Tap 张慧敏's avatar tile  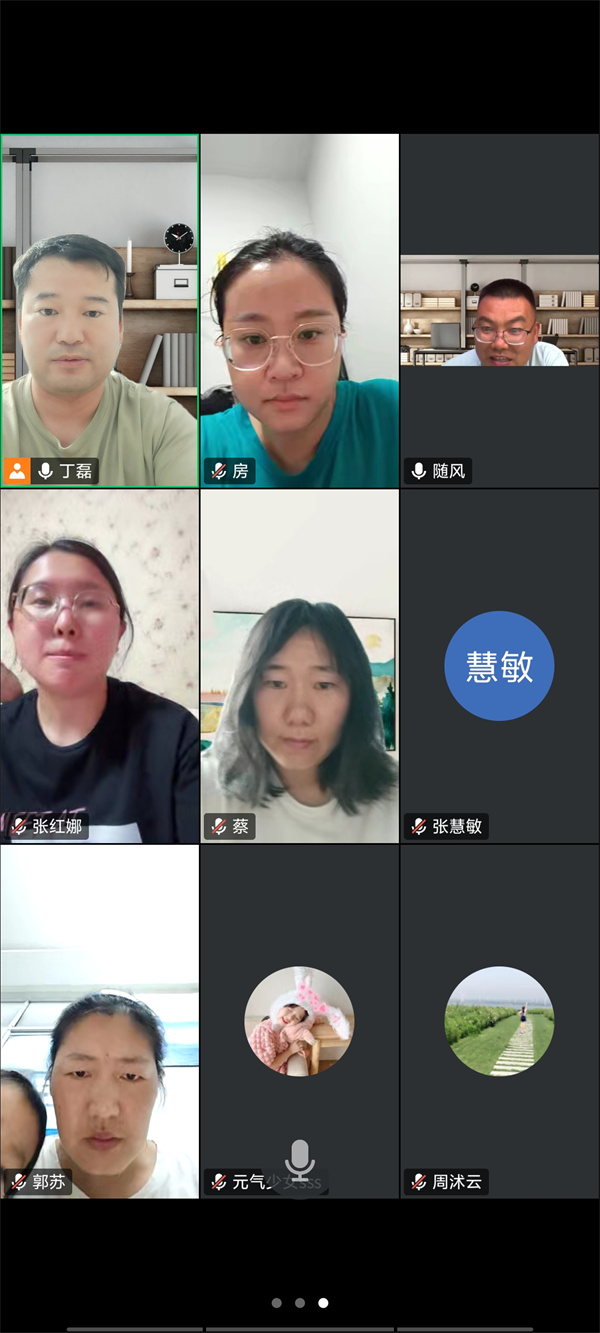coord(499,666)
